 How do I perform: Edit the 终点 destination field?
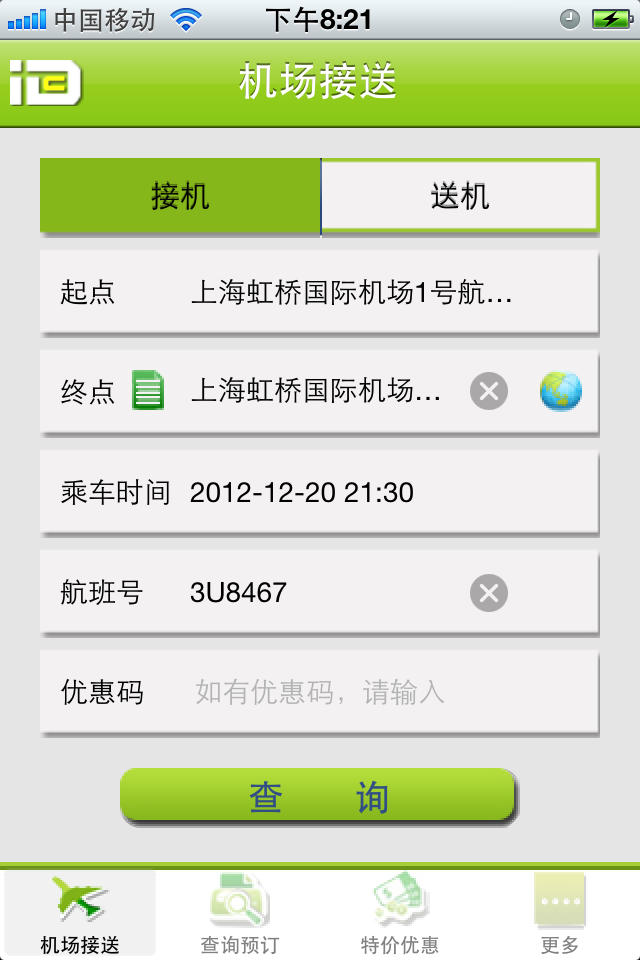[x=316, y=391]
